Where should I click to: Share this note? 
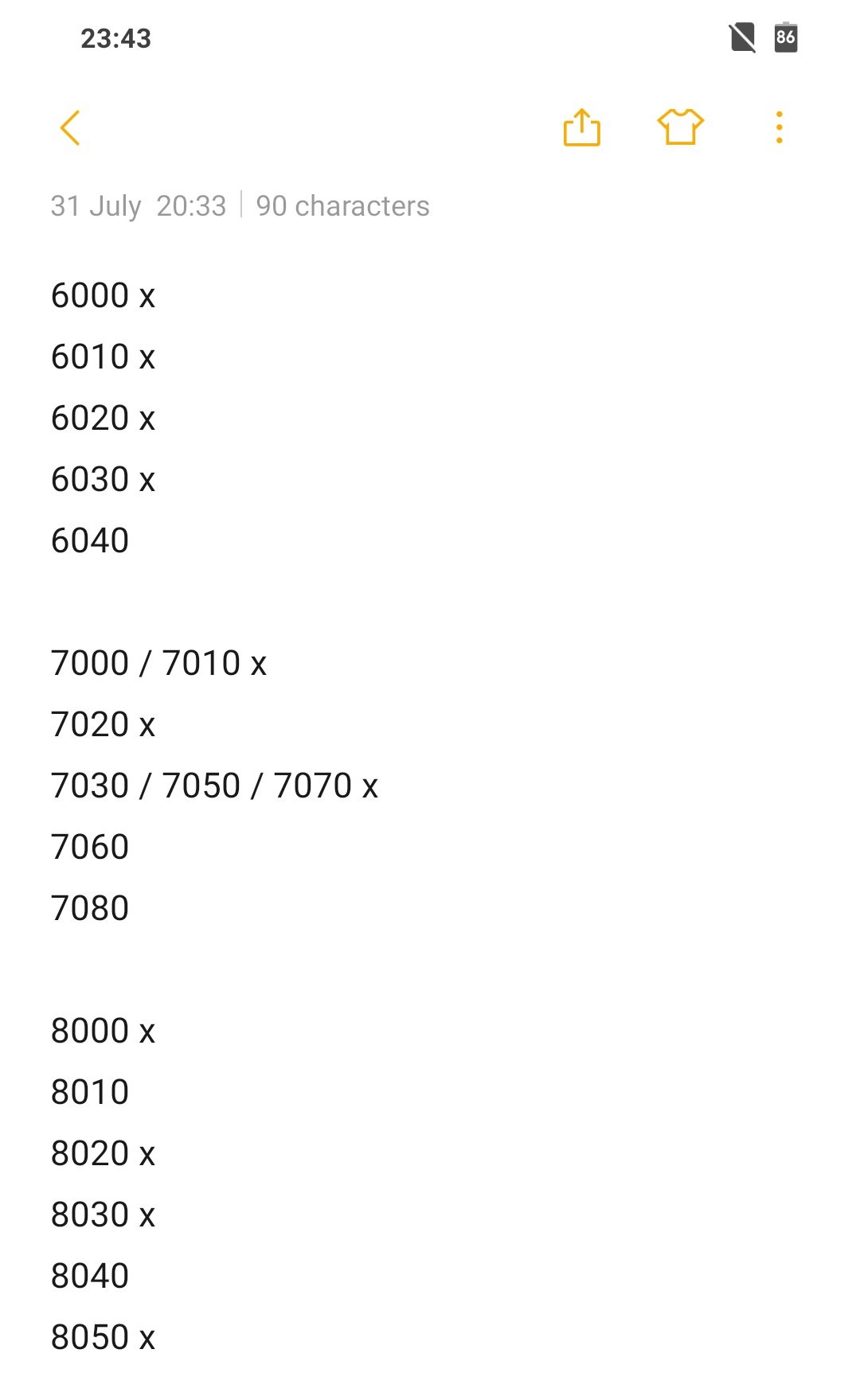click(582, 127)
